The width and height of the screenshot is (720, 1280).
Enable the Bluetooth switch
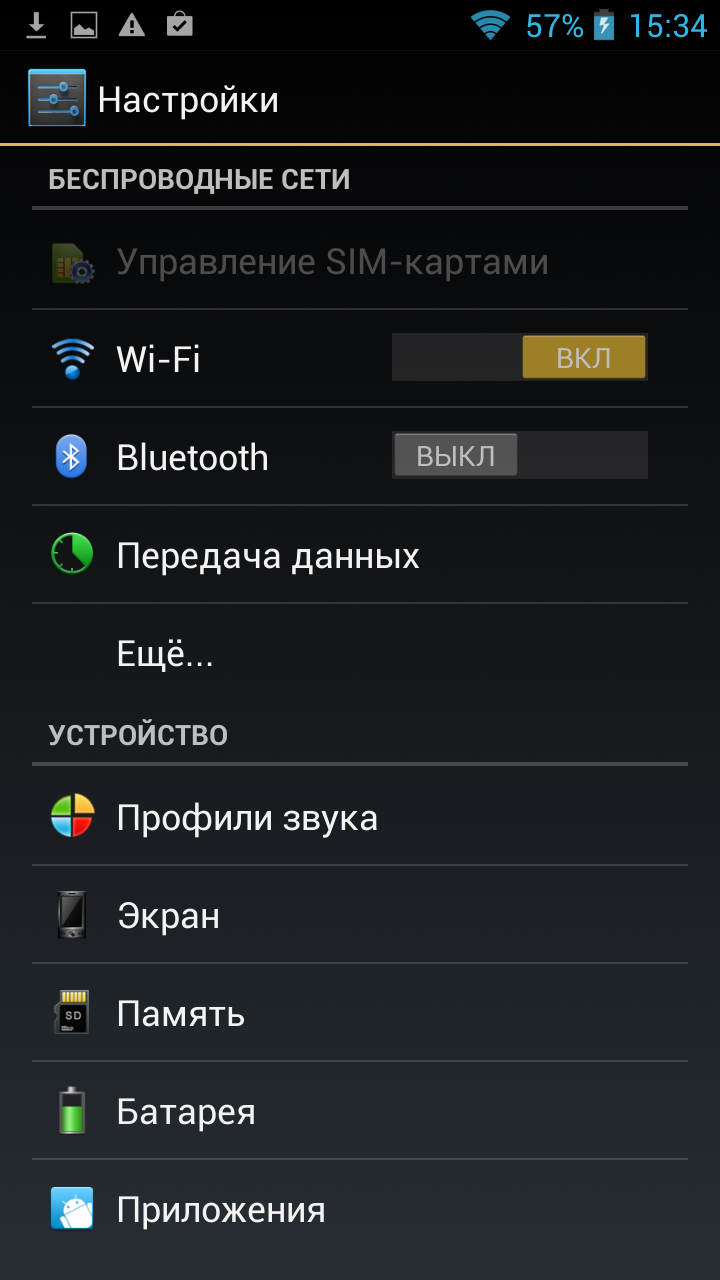[x=519, y=456]
